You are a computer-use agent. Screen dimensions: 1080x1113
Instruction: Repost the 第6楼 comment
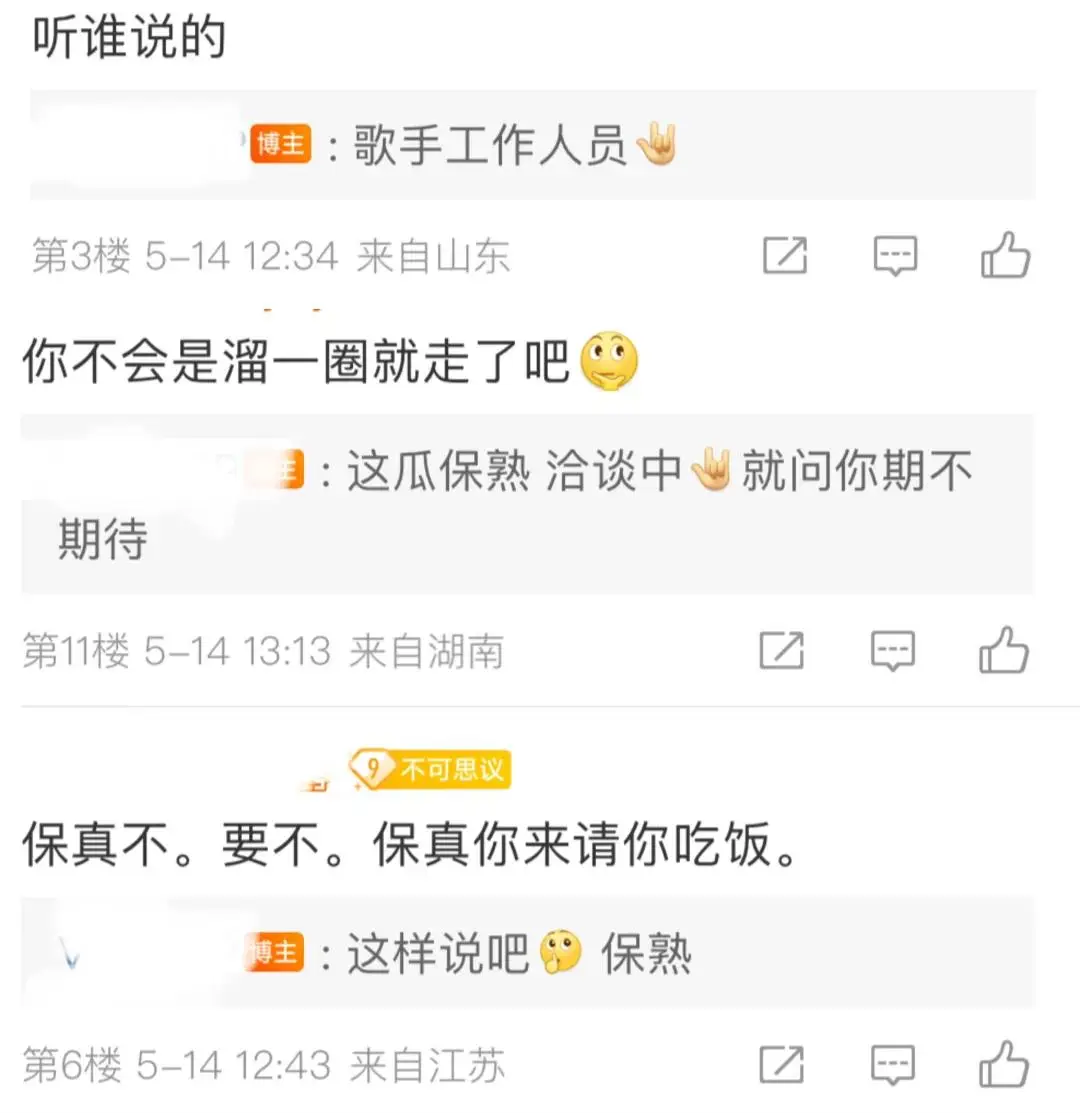tap(782, 1065)
